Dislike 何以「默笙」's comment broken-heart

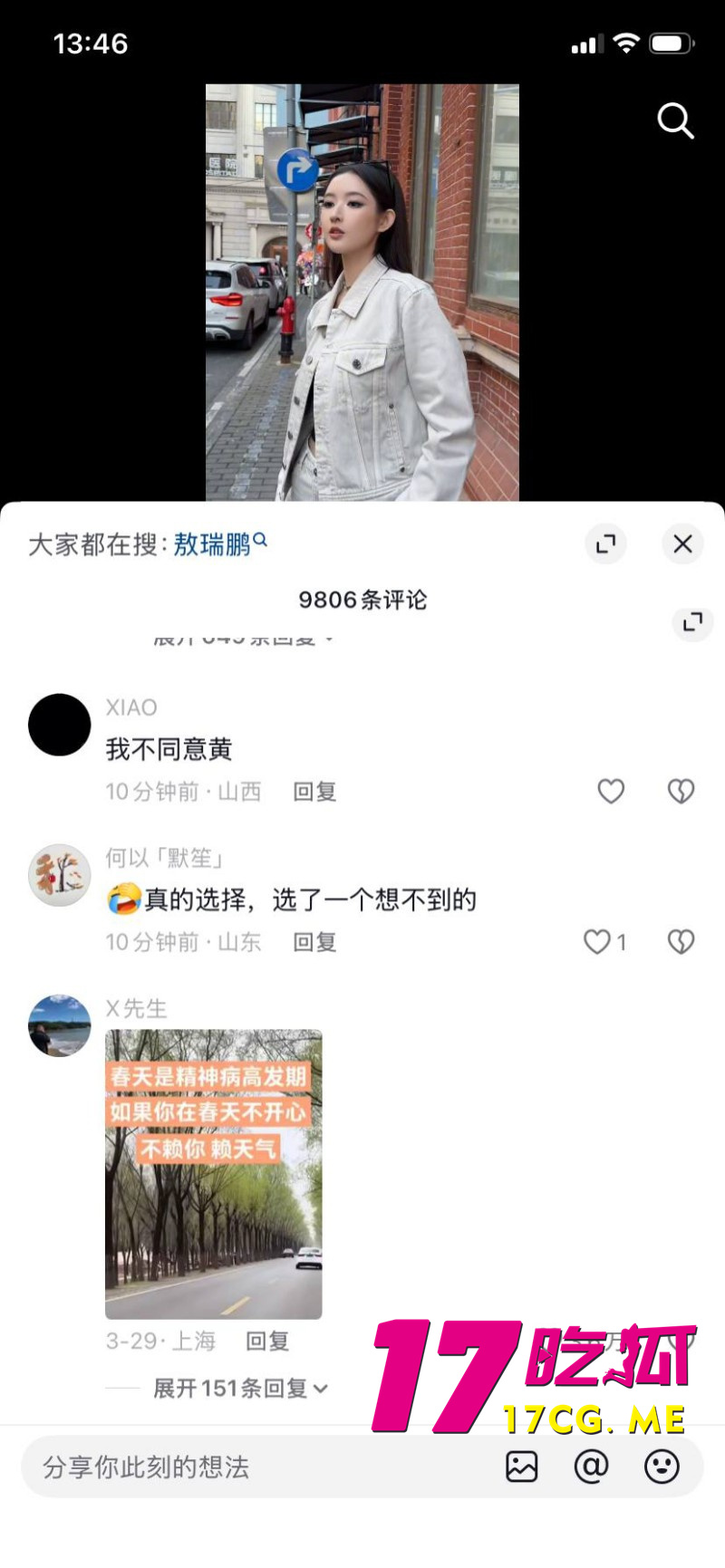pyautogui.click(x=681, y=942)
